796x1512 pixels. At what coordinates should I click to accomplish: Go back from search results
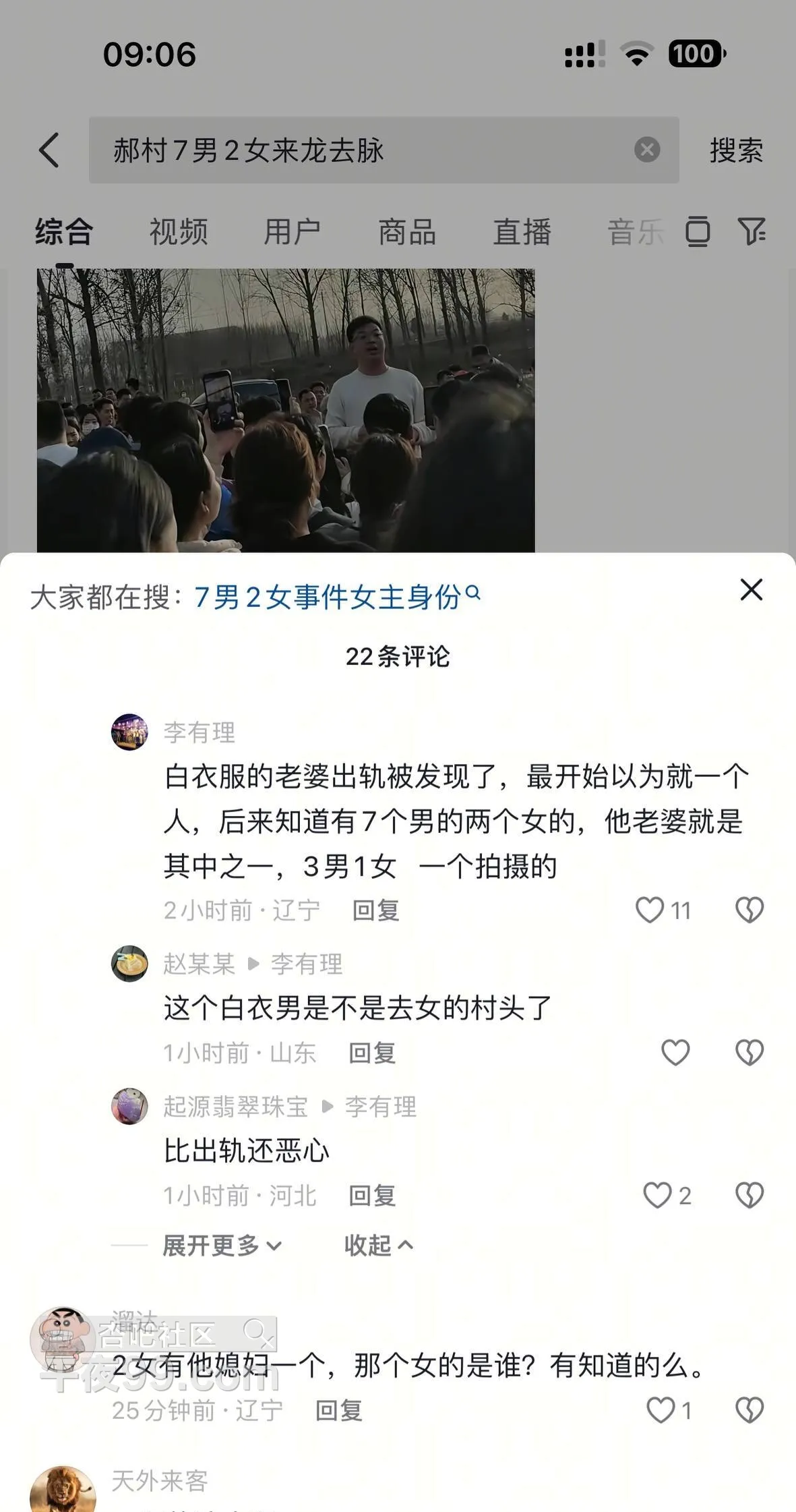[49, 150]
